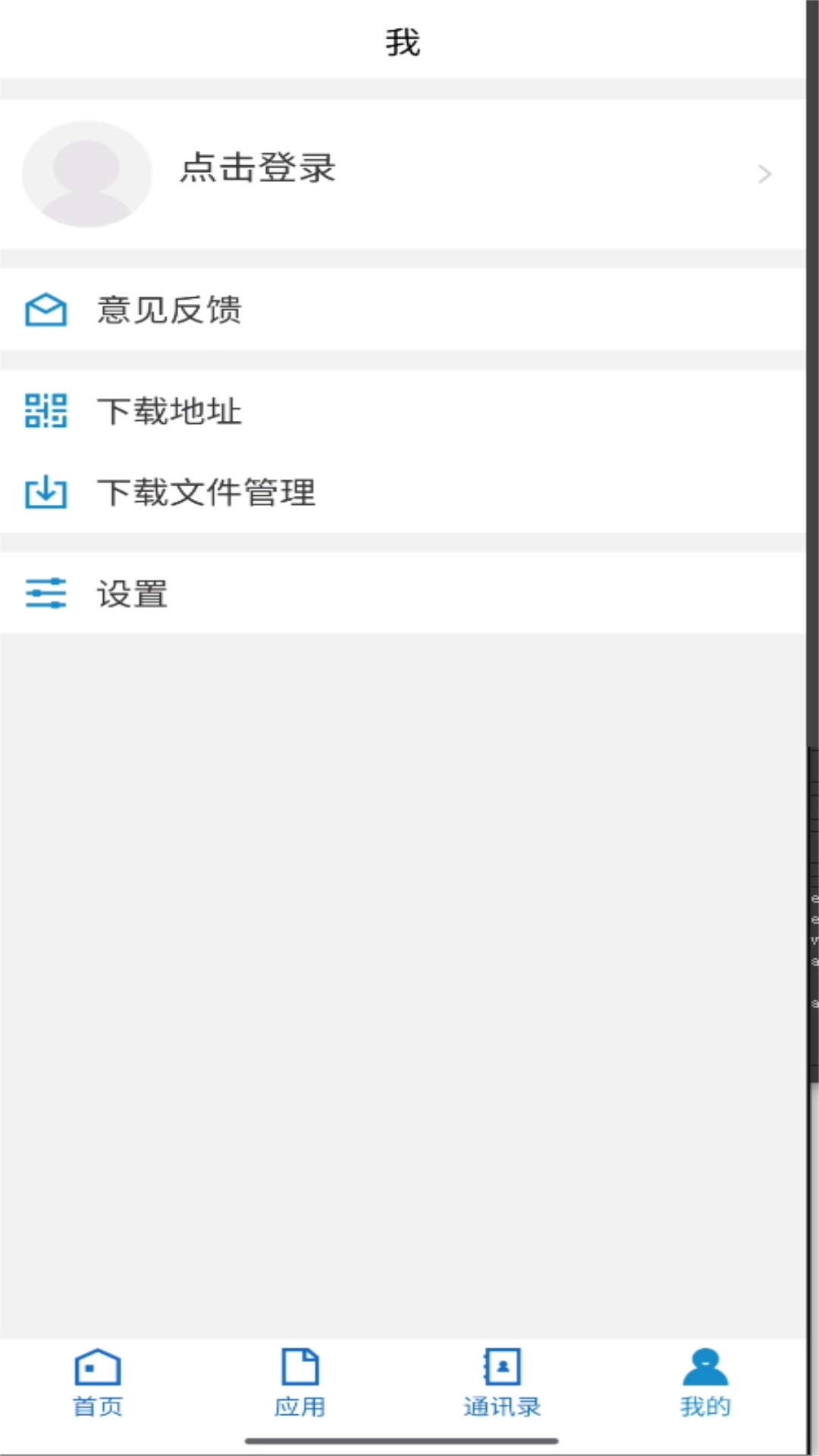Open 设置 settings
Screen dimensions: 819x1456
pos(133,594)
